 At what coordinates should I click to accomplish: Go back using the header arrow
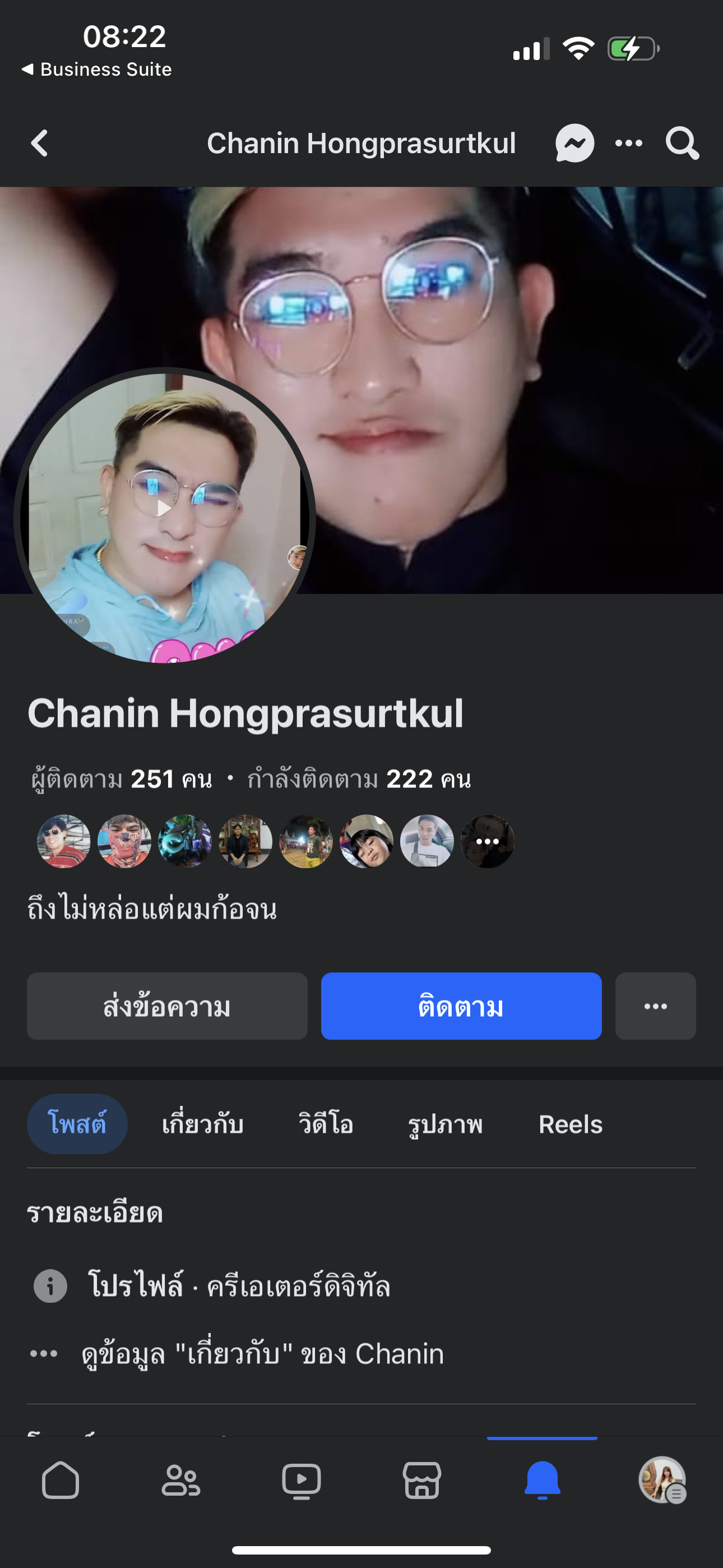(x=40, y=144)
